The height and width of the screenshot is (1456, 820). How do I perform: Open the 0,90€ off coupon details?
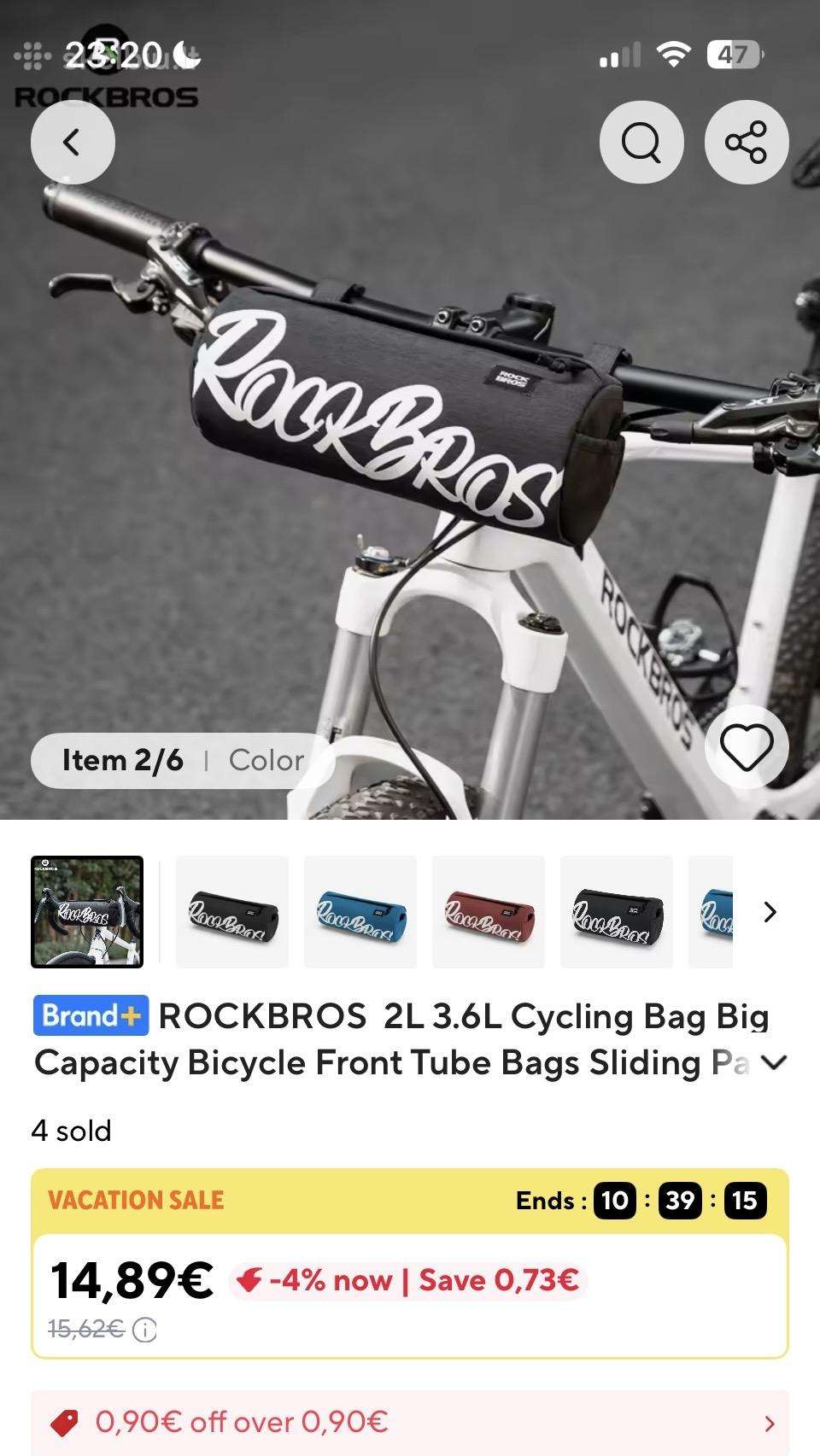point(410,1423)
